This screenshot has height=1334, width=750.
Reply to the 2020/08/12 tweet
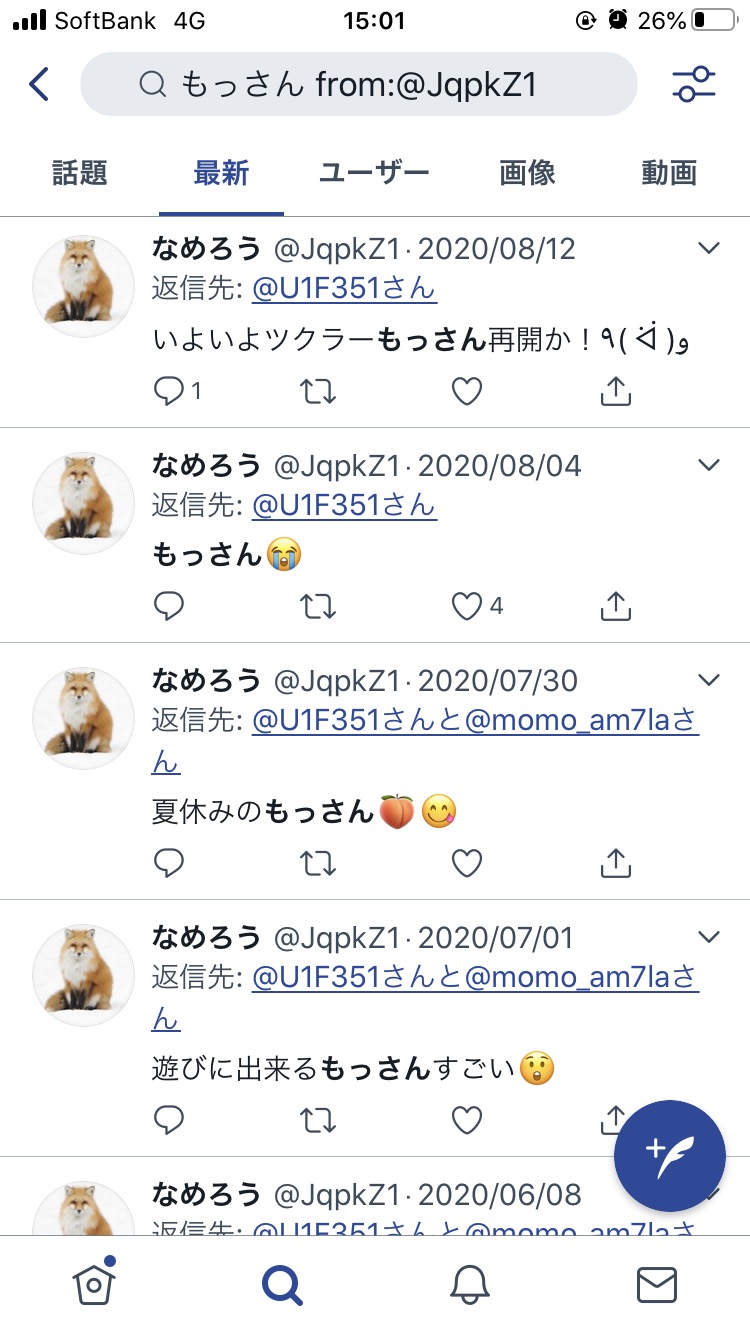(x=169, y=391)
